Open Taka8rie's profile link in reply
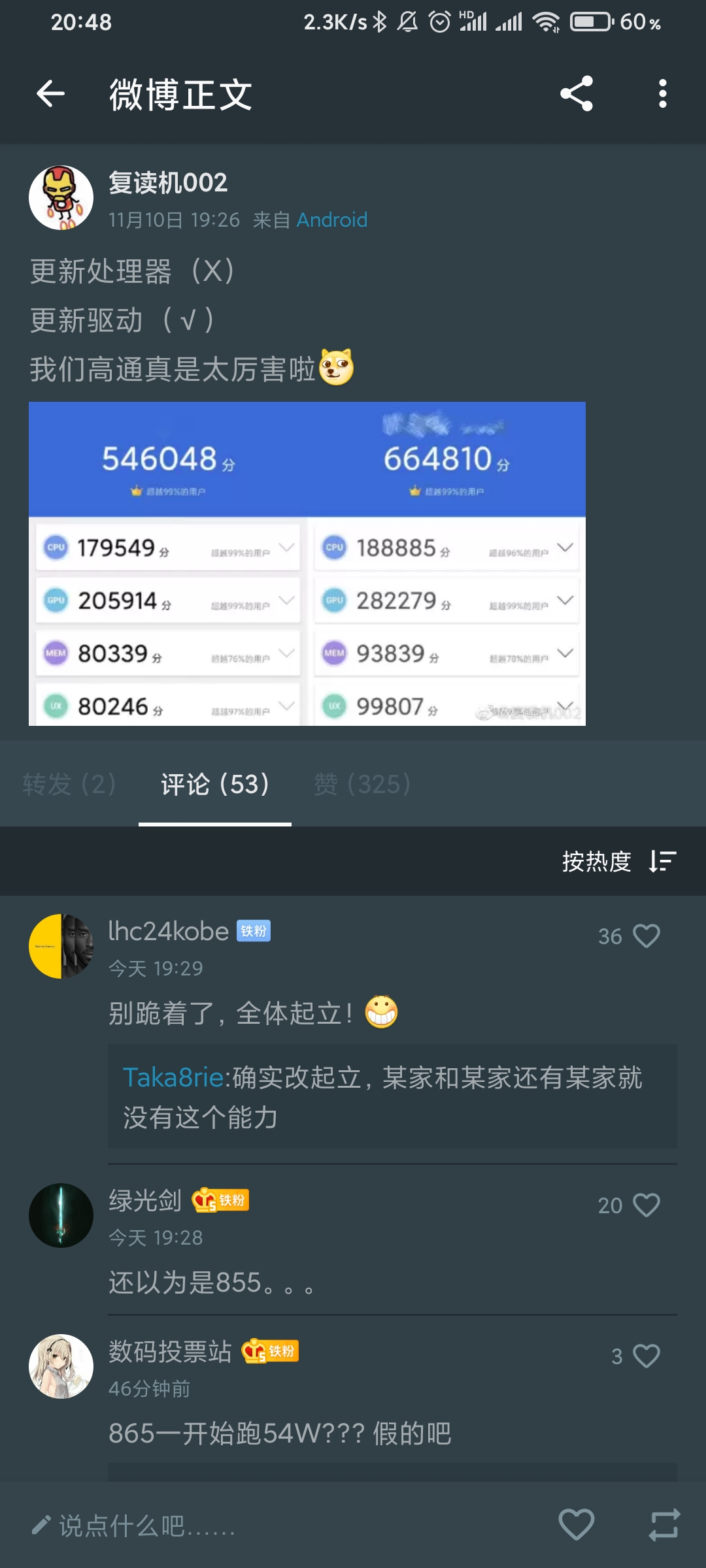This screenshot has height=1568, width=706. click(173, 1077)
